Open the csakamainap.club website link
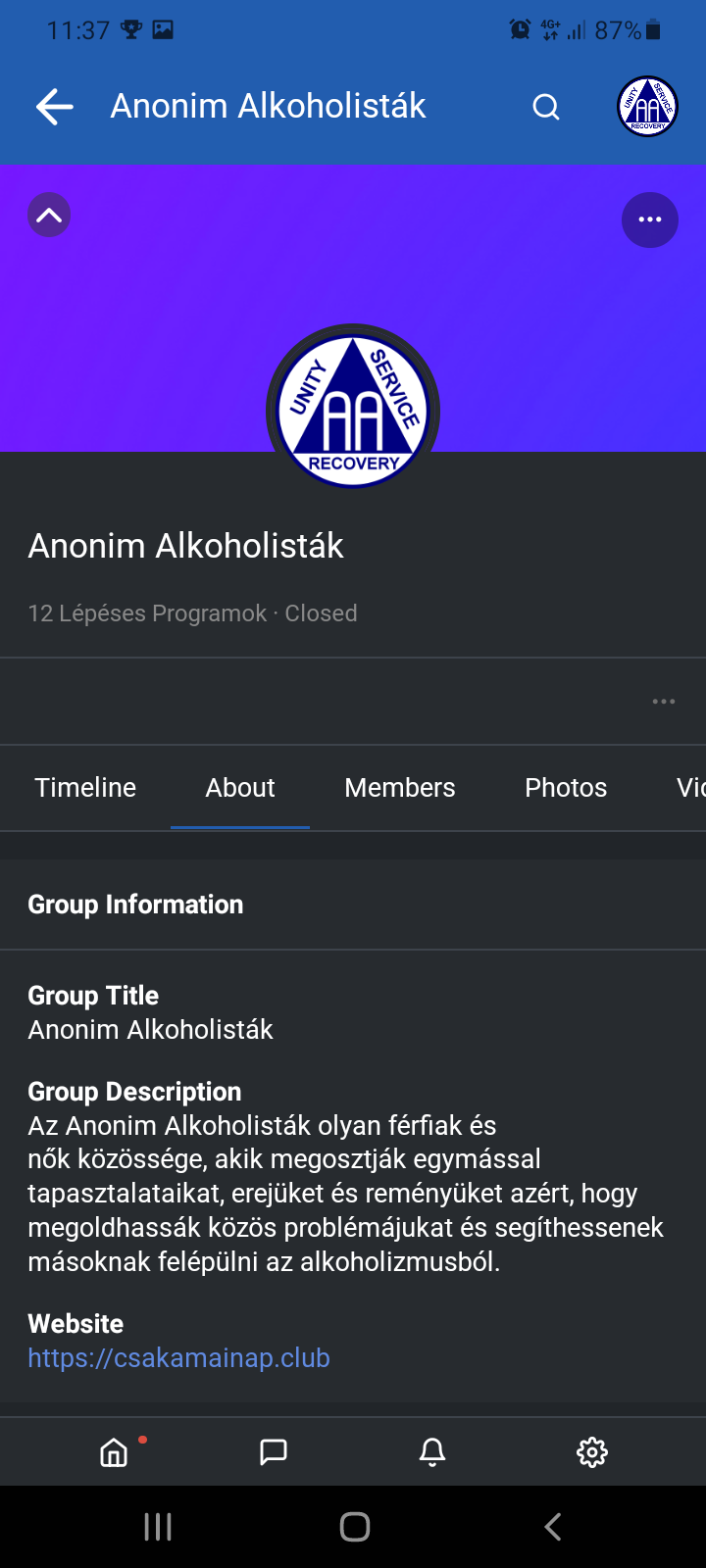Image resolution: width=706 pixels, height=1568 pixels. [178, 1358]
